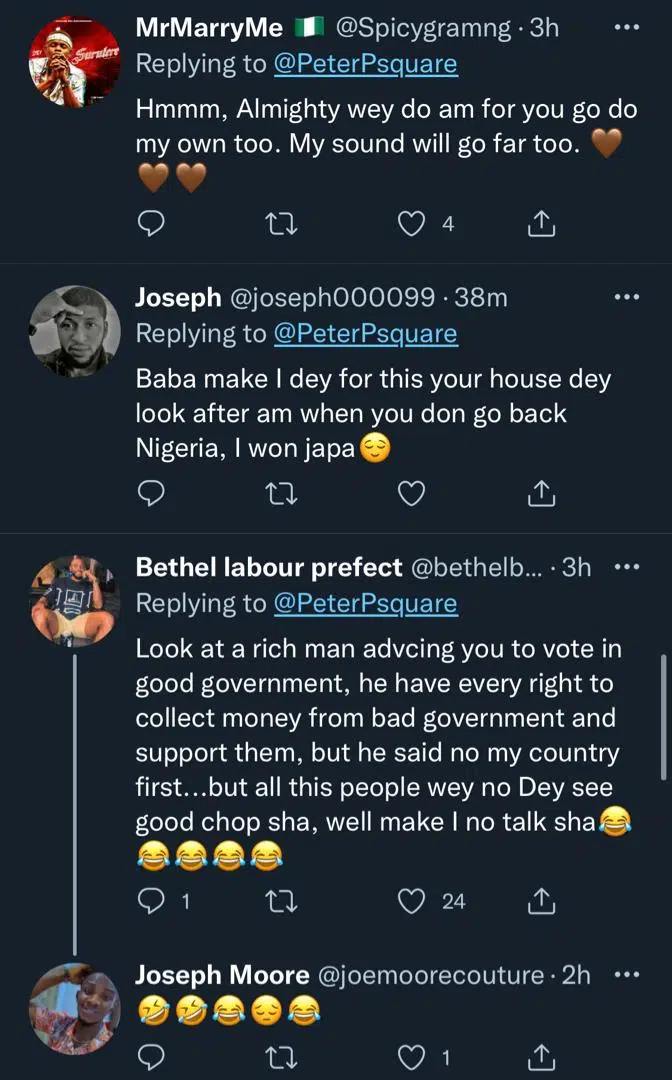672x1080 pixels.
Task: Share Bethel labour prefect's tweet
Action: (540, 901)
